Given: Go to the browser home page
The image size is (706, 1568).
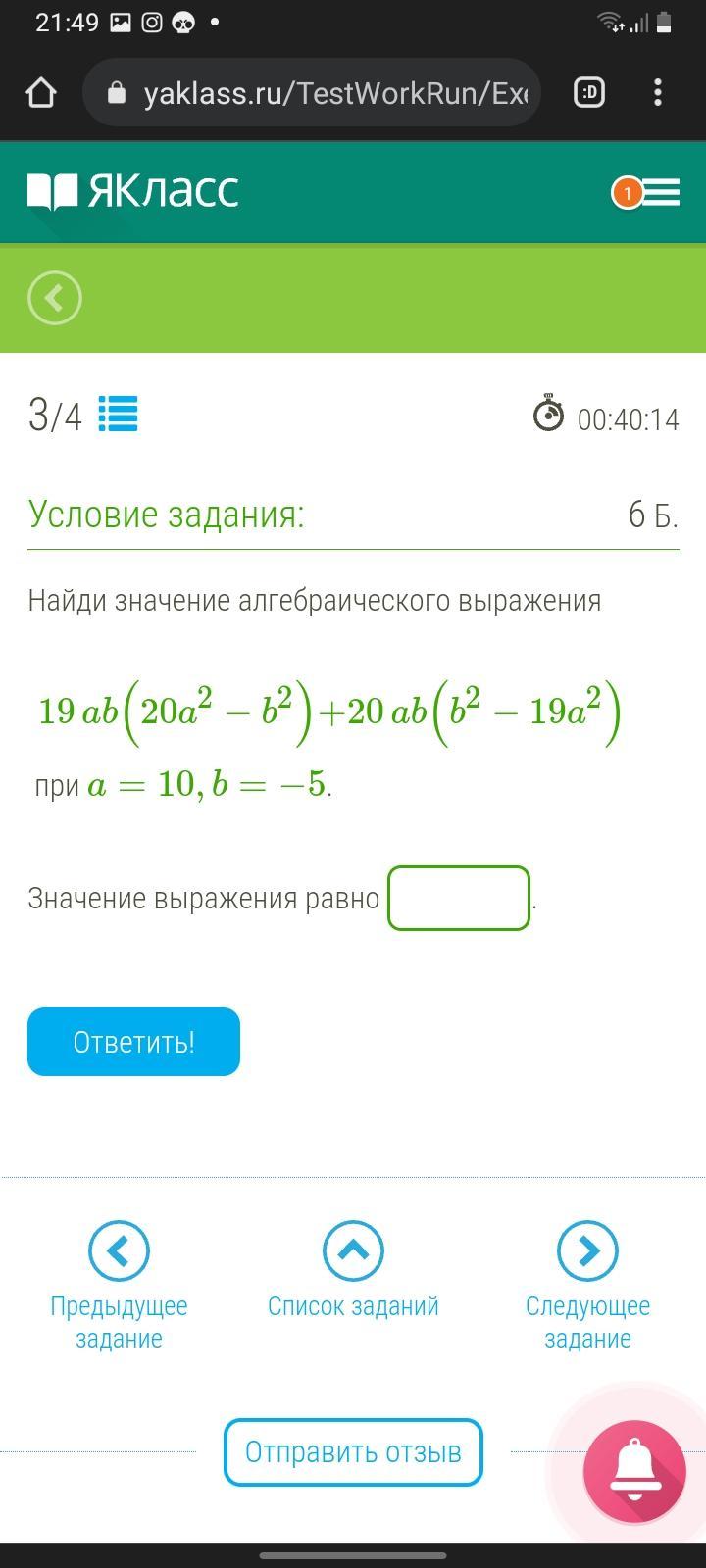Looking at the screenshot, I should 41,93.
